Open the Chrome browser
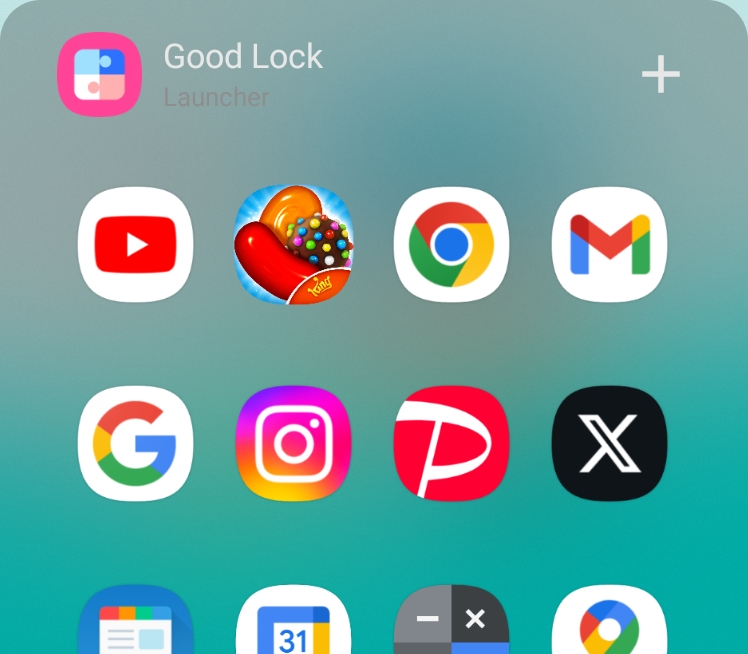 pos(451,244)
